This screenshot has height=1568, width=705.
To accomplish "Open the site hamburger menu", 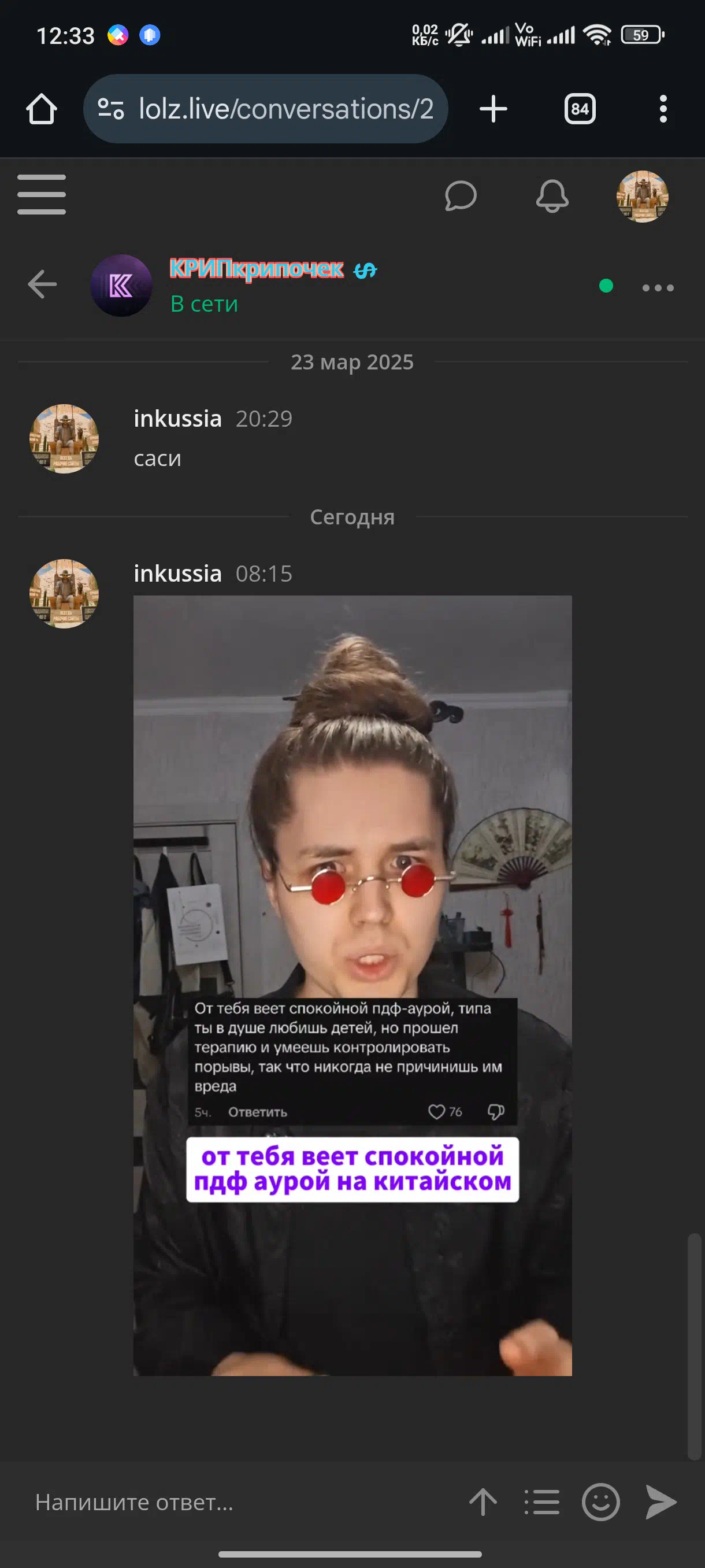I will (42, 195).
